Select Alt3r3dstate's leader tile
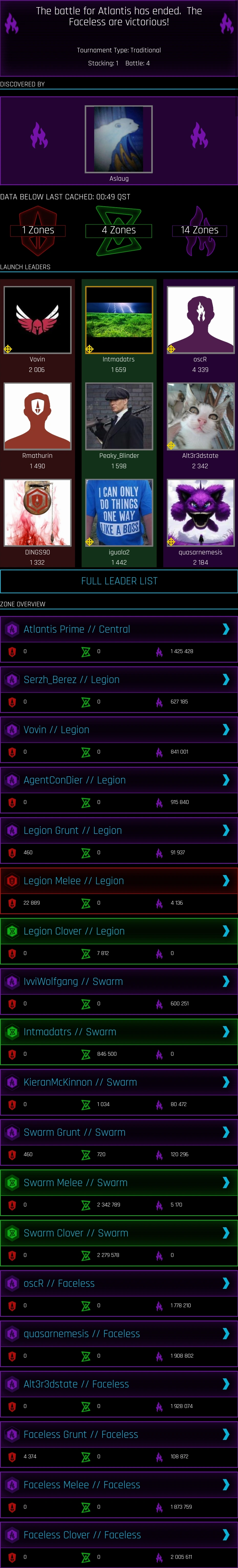 point(200,416)
